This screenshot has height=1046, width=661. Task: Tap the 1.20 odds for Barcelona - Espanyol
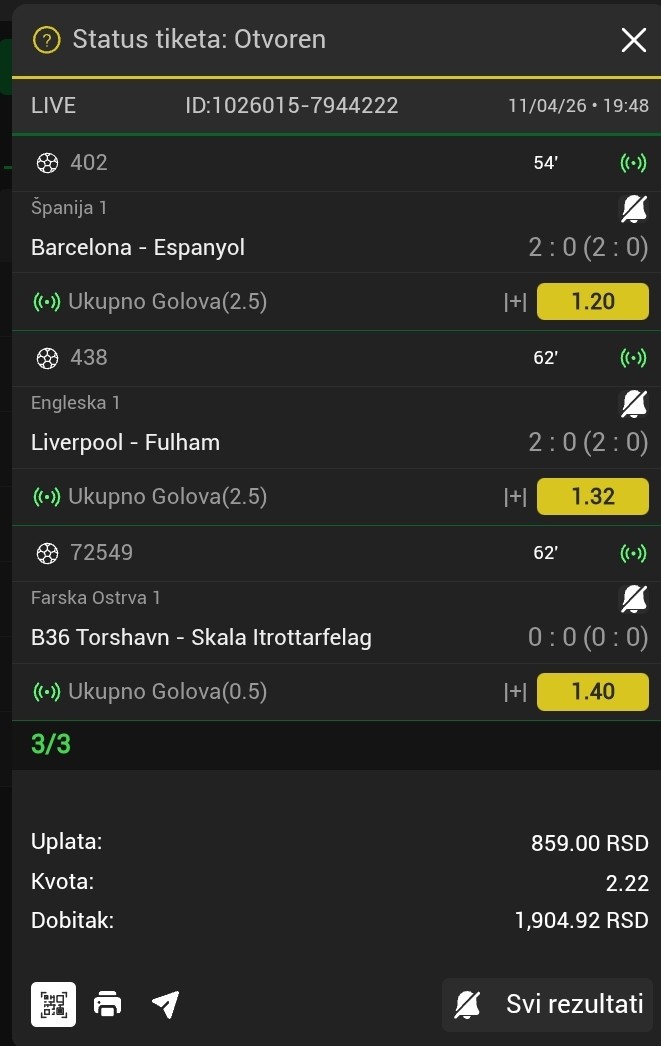592,301
